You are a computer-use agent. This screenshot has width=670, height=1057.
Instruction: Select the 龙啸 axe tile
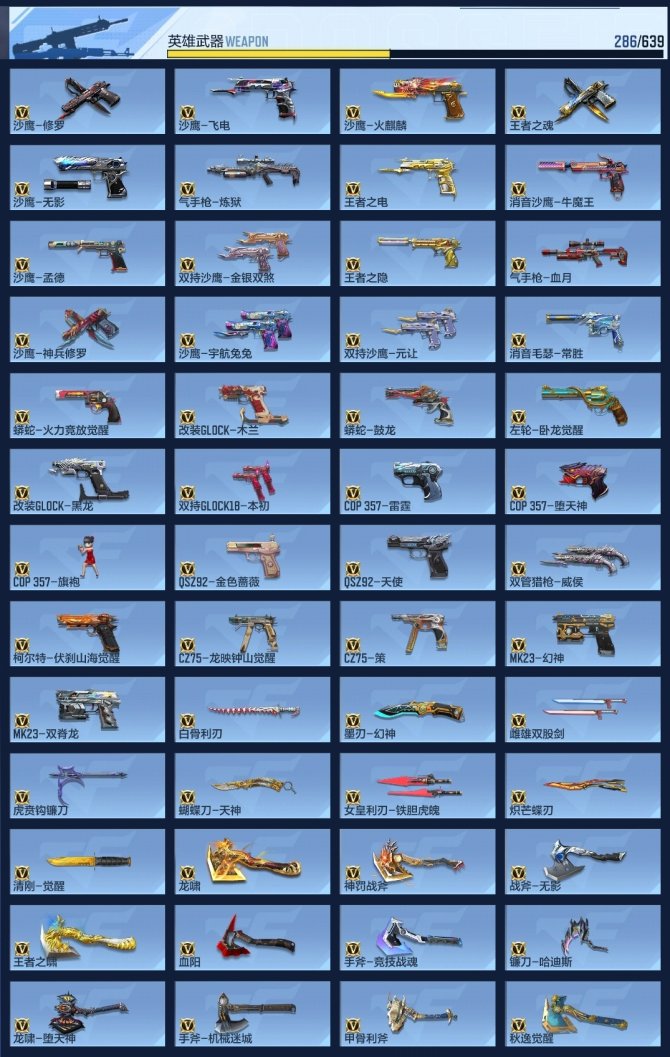pyautogui.click(x=252, y=861)
